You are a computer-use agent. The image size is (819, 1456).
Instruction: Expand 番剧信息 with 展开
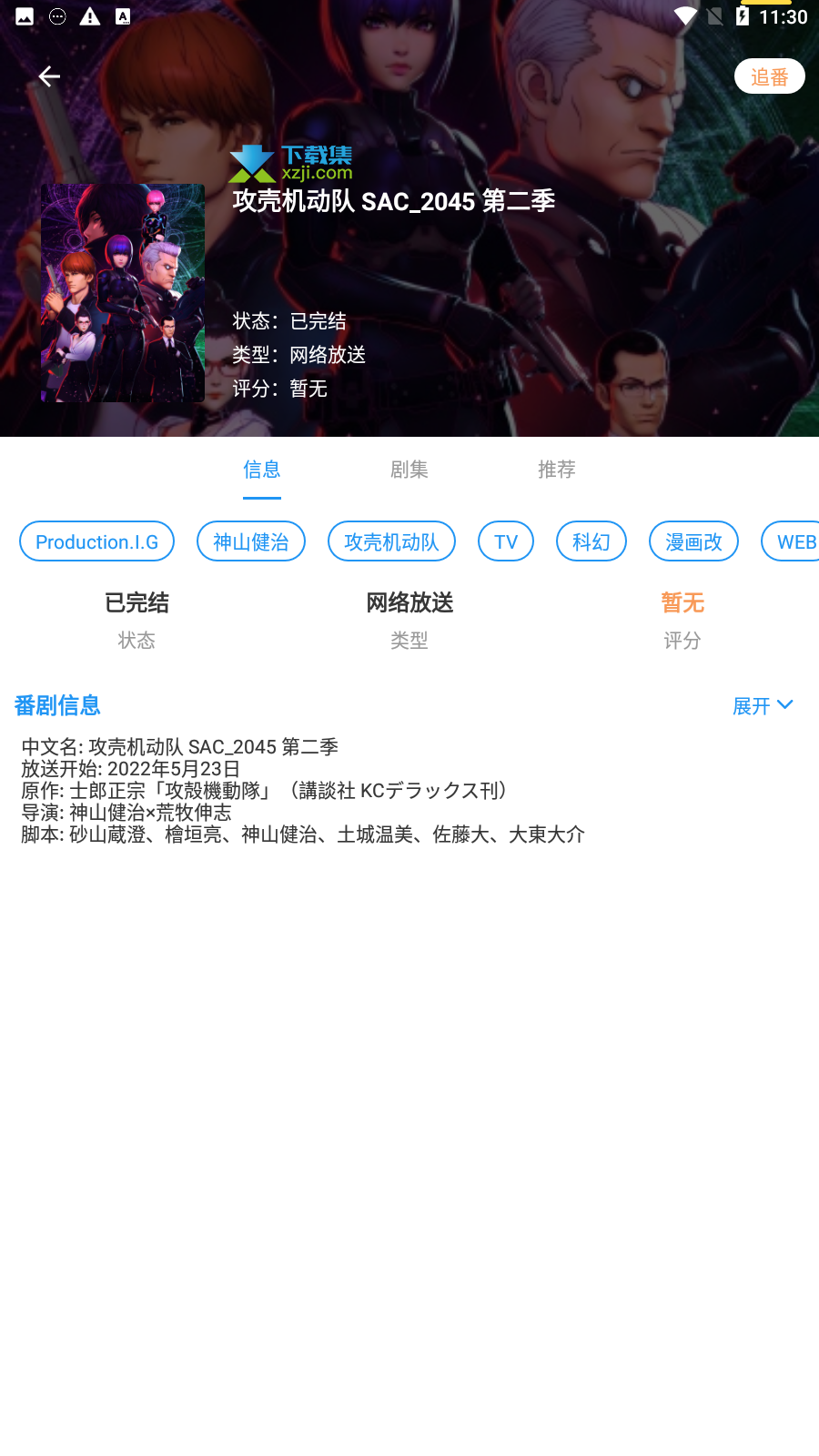763,706
